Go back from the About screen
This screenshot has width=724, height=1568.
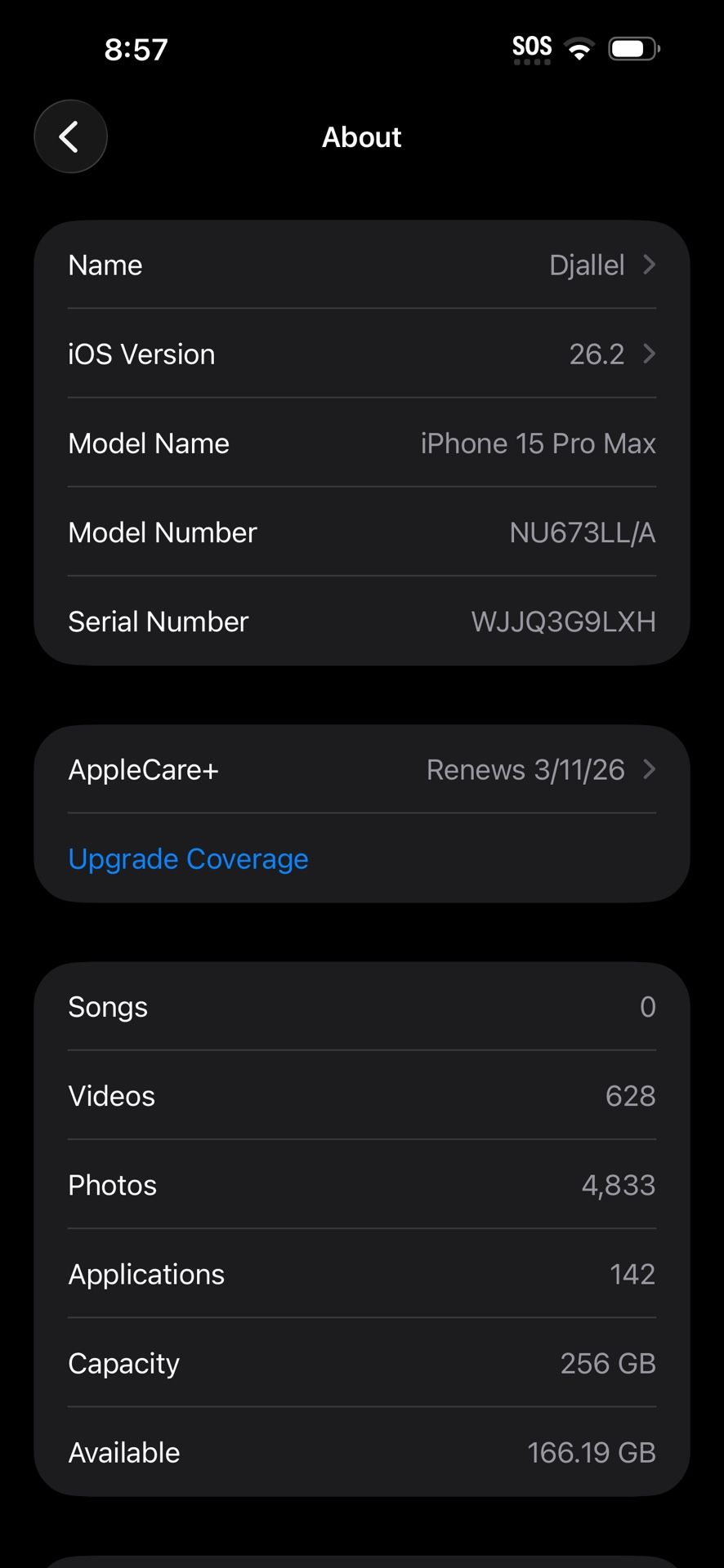click(70, 136)
